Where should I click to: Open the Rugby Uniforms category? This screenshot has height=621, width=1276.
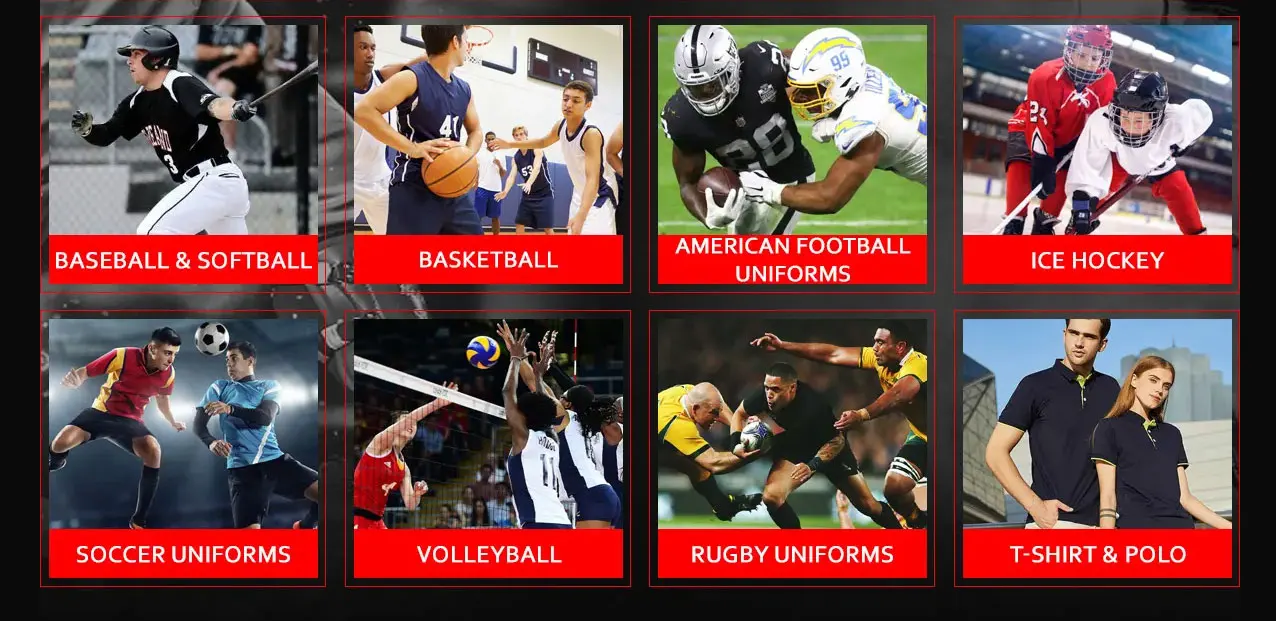[792, 448]
